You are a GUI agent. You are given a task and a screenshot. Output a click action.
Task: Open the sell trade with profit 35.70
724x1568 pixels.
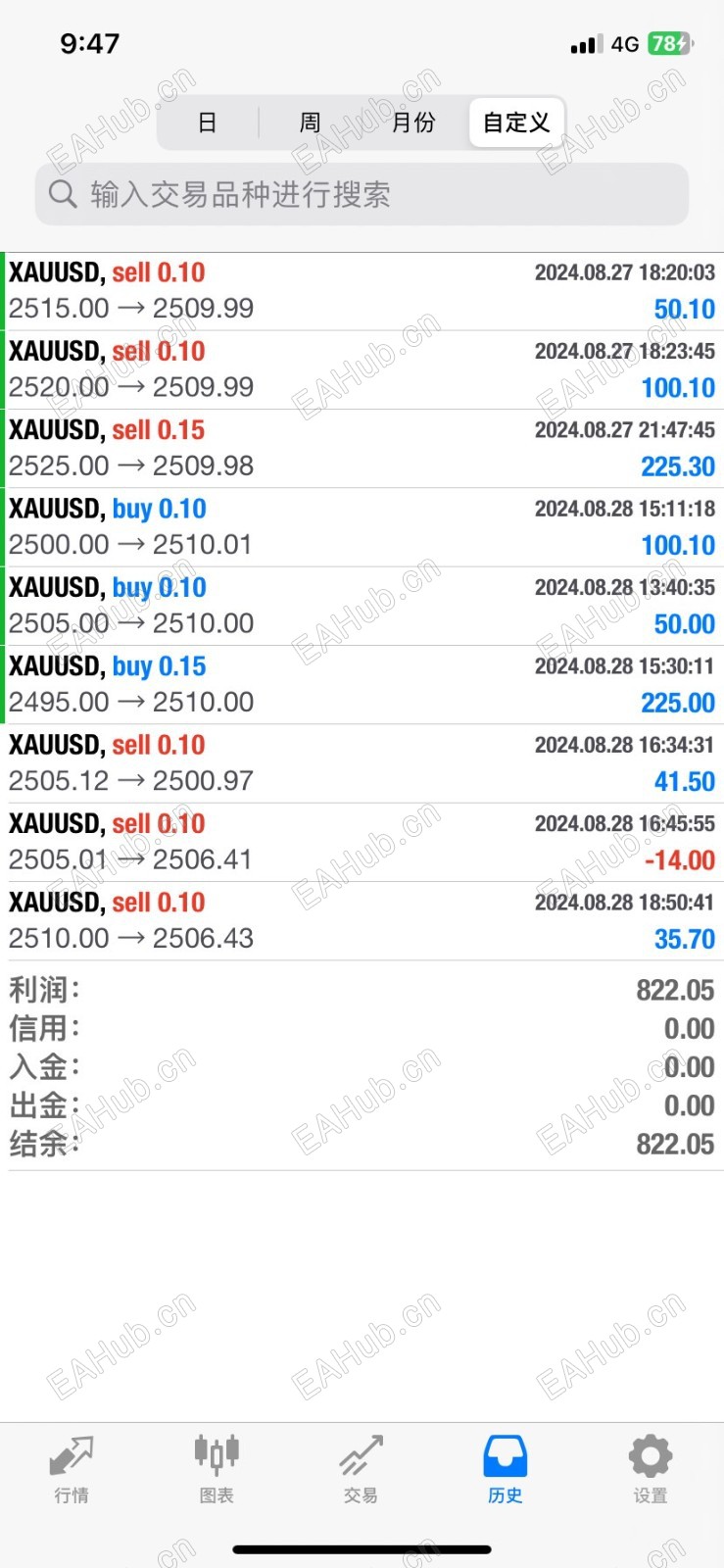click(362, 920)
